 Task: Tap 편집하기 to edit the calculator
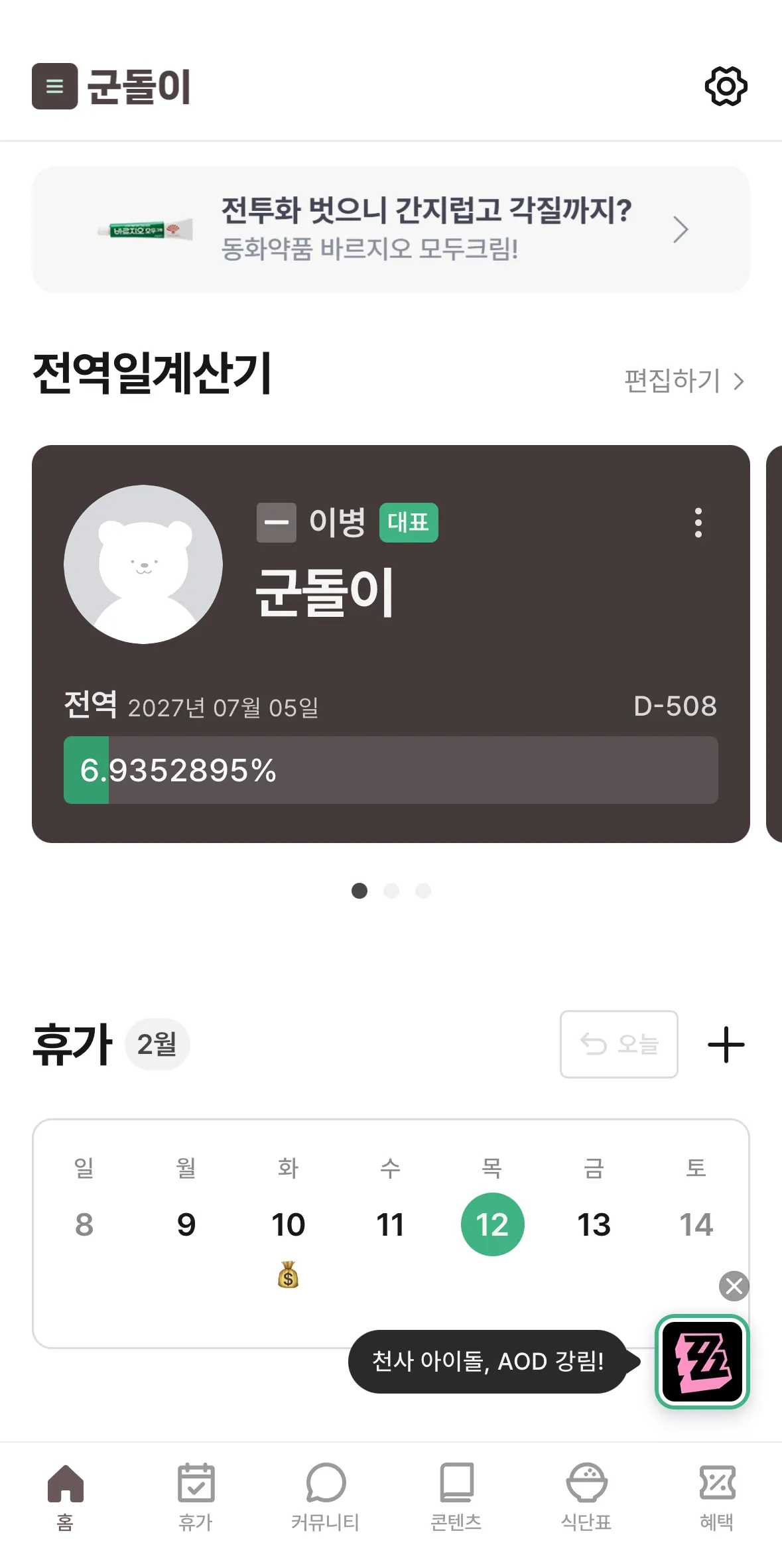pos(683,381)
